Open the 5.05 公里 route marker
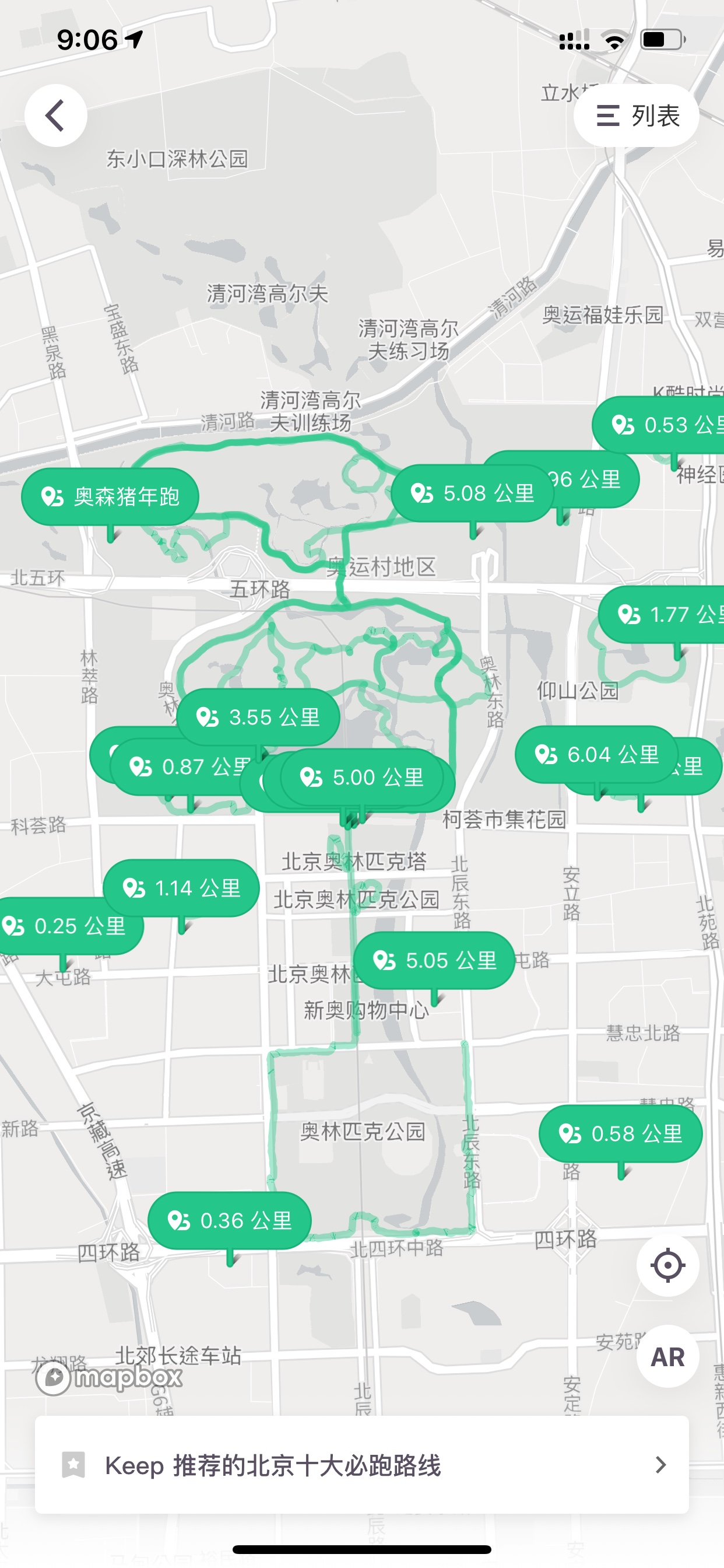Image resolution: width=724 pixels, height=1568 pixels. point(434,961)
